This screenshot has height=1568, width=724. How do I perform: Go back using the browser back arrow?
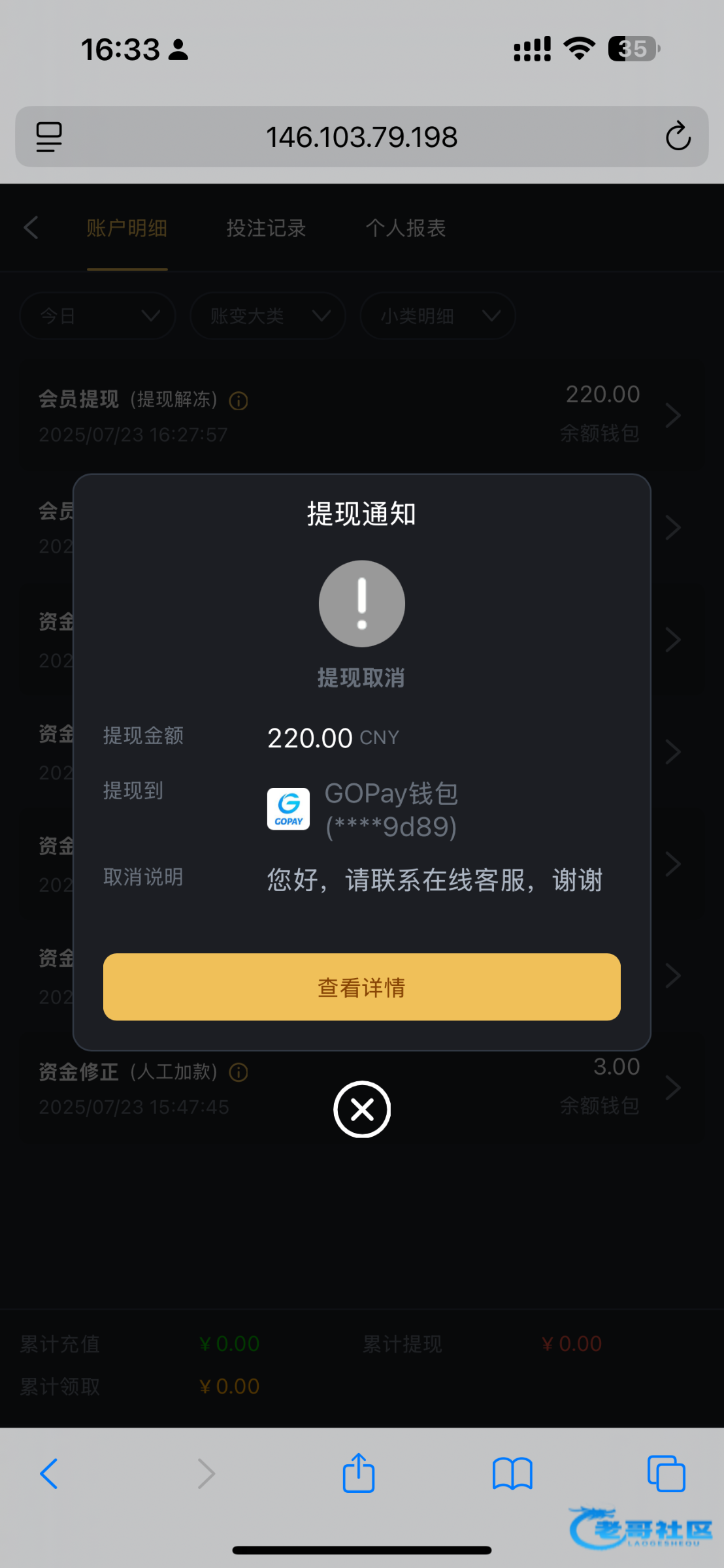click(49, 1474)
